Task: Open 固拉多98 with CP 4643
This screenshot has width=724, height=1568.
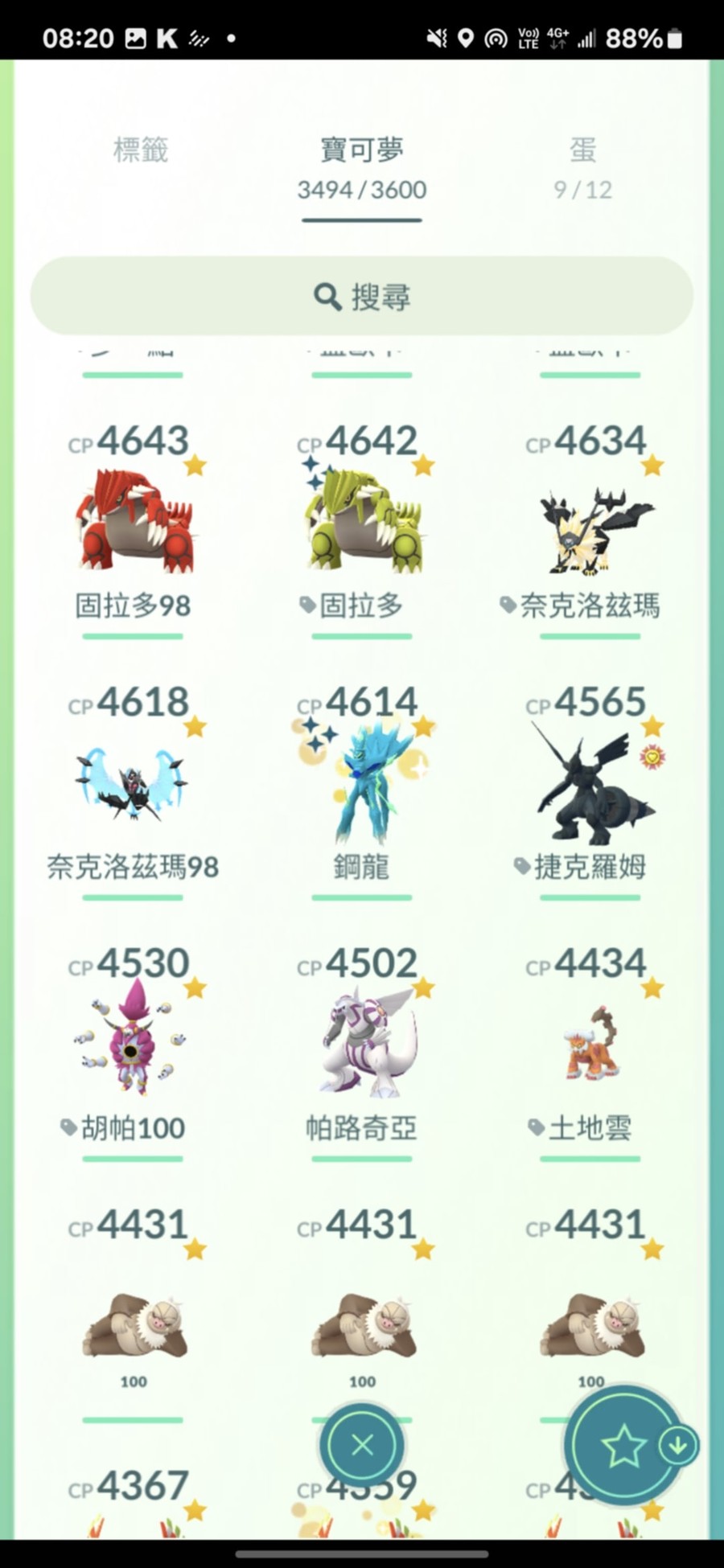Action: (133, 523)
